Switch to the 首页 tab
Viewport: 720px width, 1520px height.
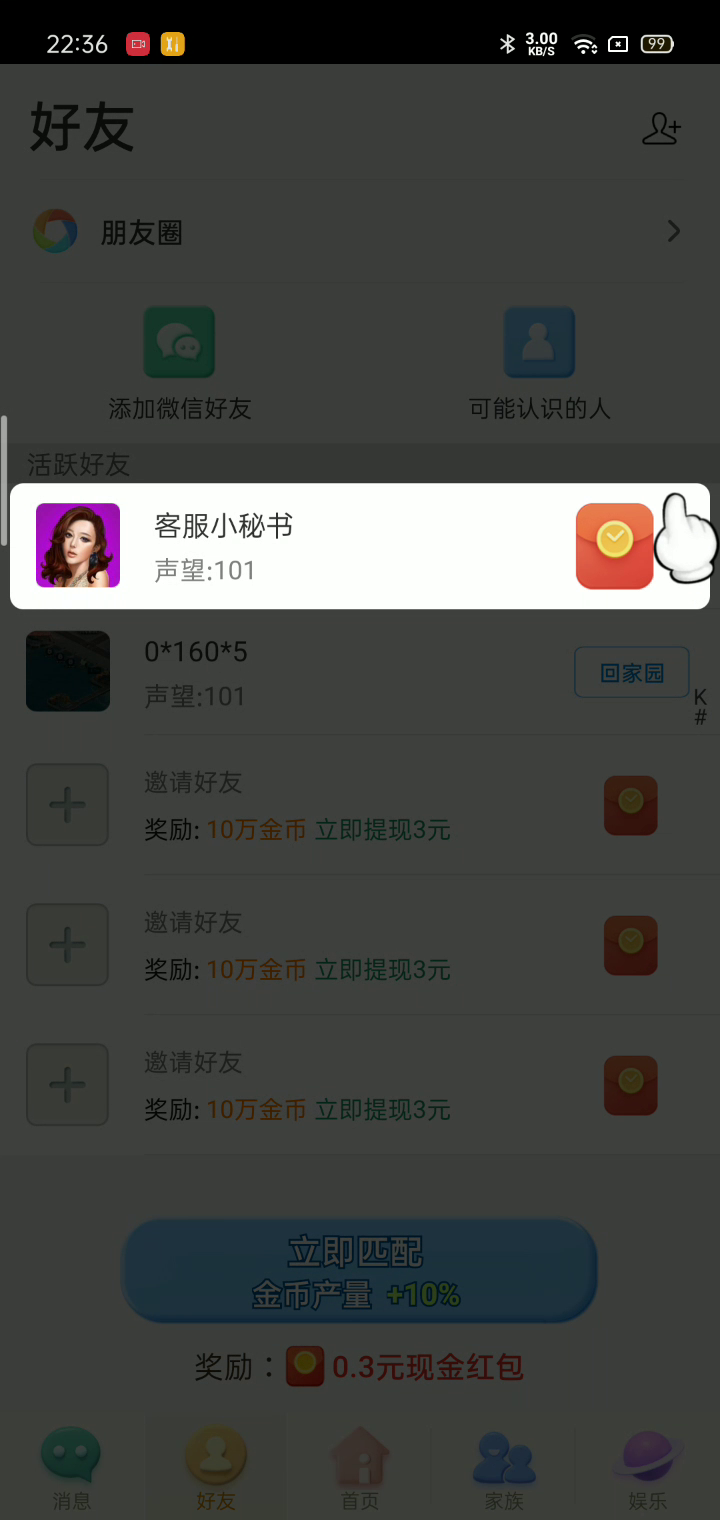click(360, 1468)
